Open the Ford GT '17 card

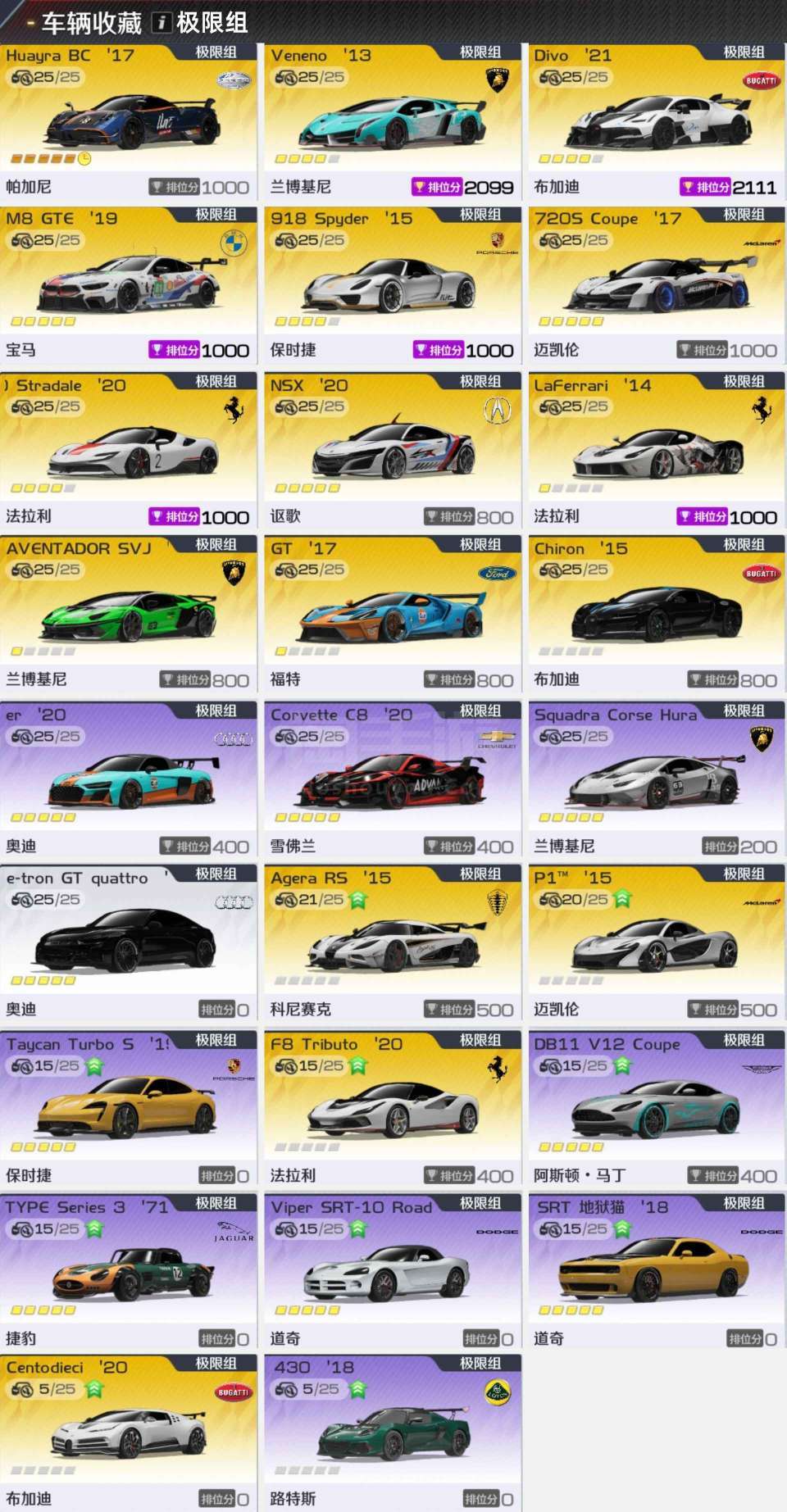click(x=393, y=614)
